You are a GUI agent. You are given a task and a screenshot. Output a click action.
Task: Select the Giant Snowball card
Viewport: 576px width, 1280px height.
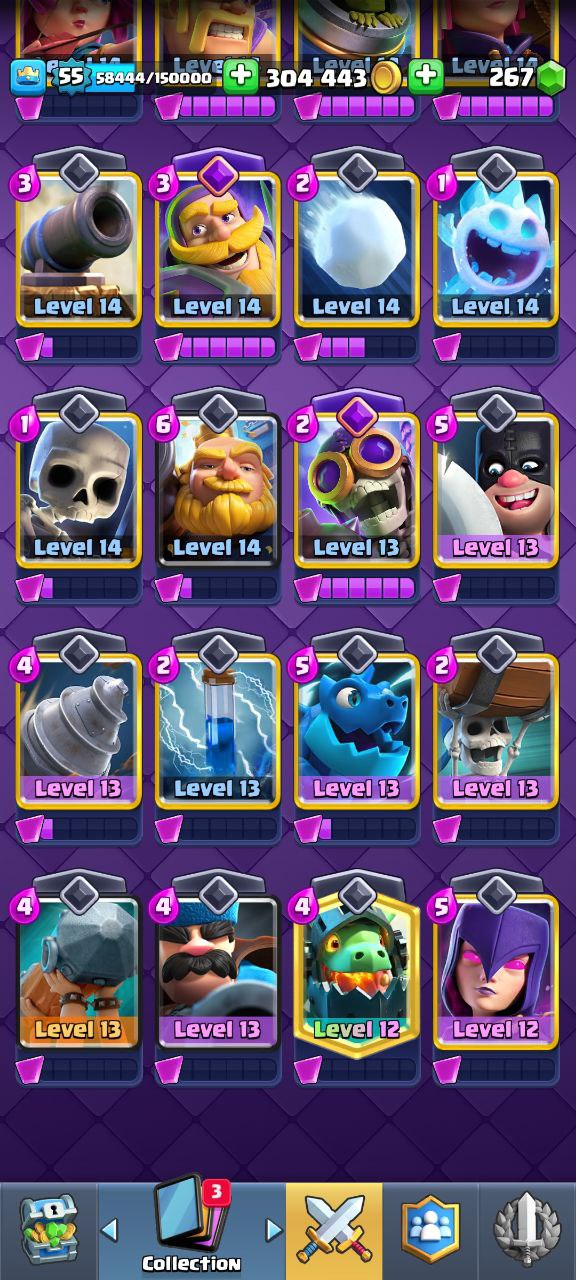tap(357, 252)
